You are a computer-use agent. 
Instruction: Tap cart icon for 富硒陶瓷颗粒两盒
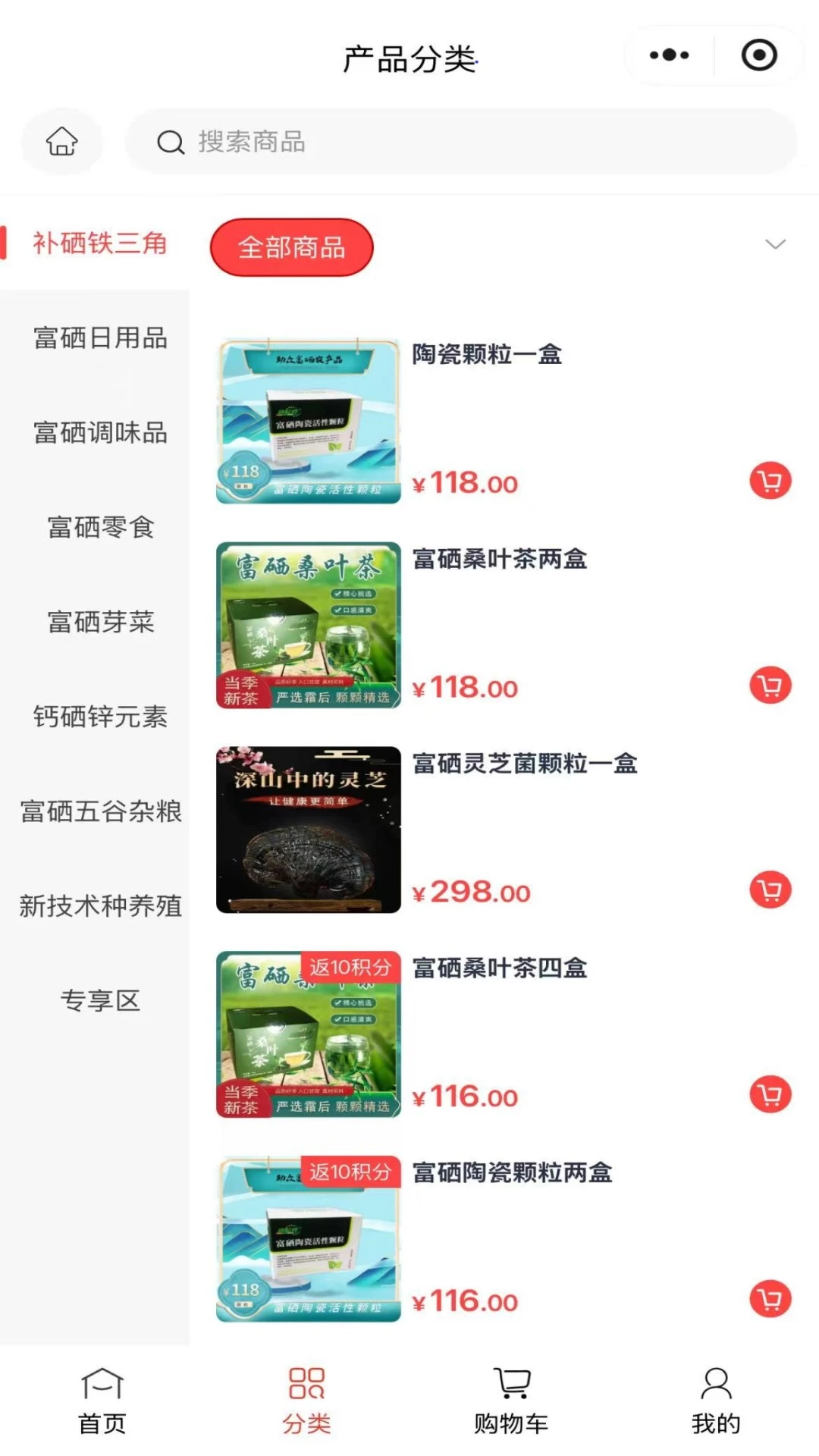[x=770, y=1298]
